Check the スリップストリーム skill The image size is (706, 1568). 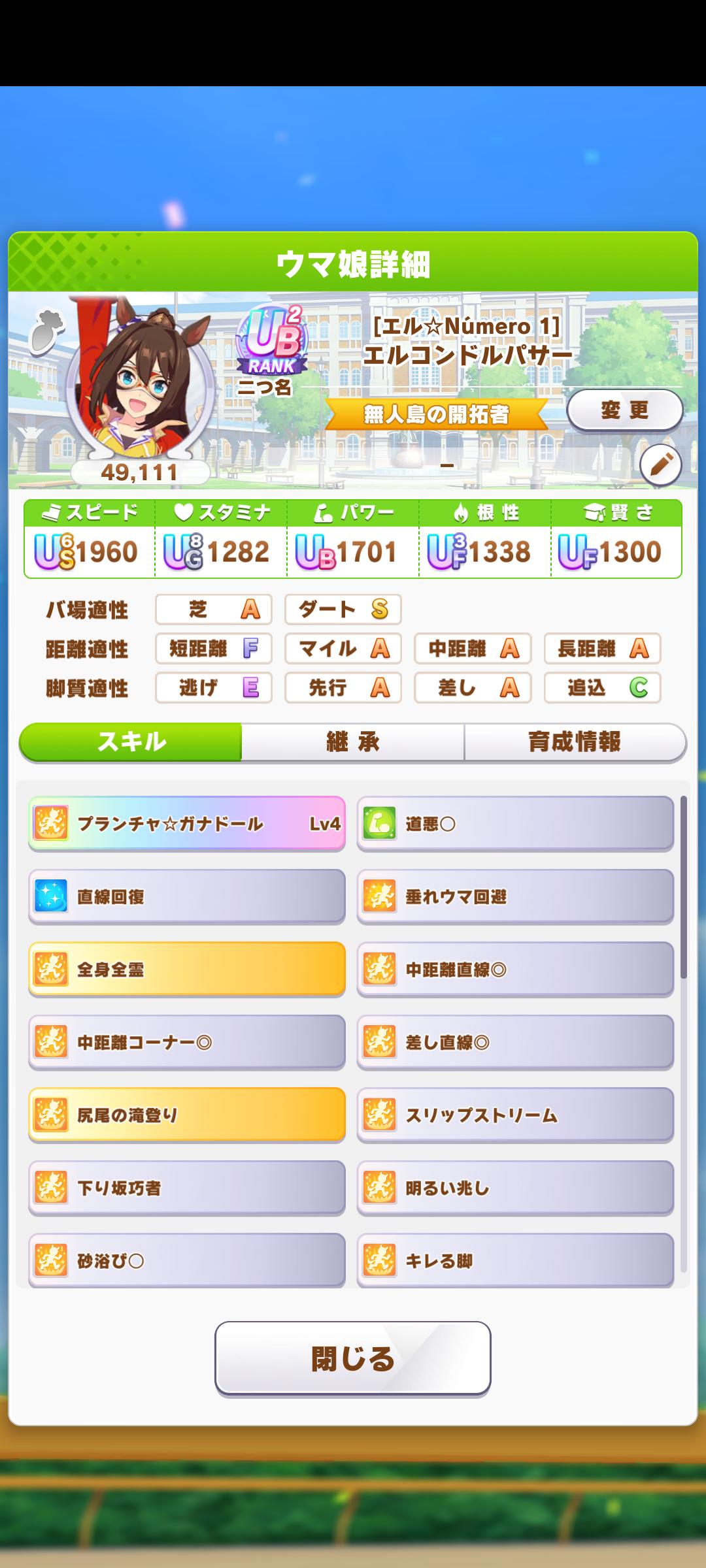515,1115
